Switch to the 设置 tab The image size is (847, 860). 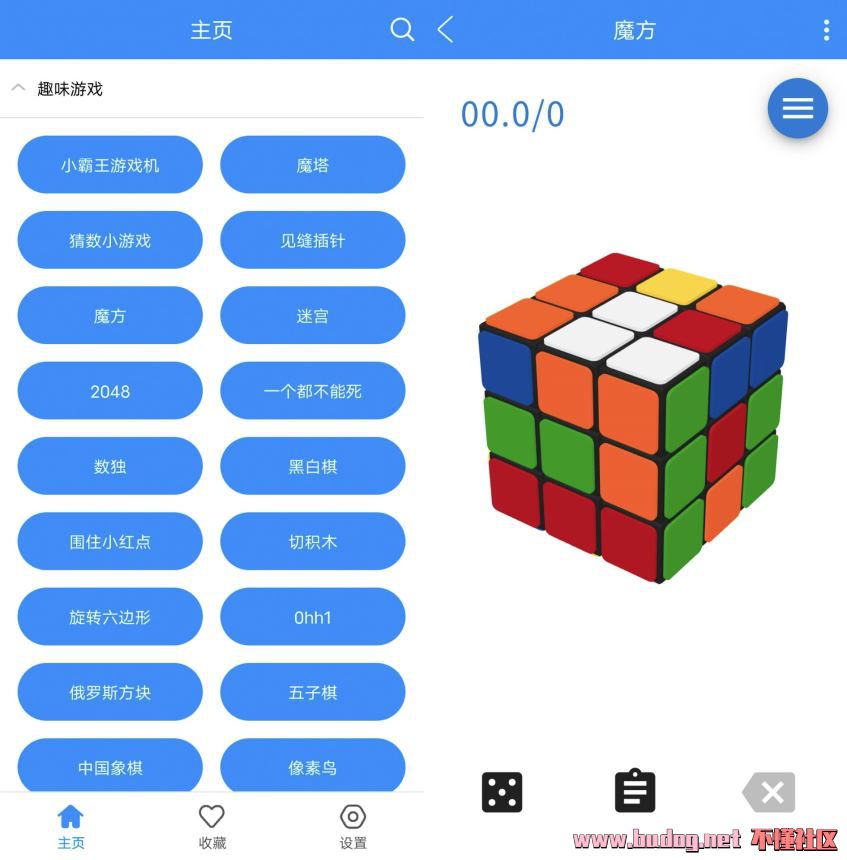pyautogui.click(x=353, y=827)
